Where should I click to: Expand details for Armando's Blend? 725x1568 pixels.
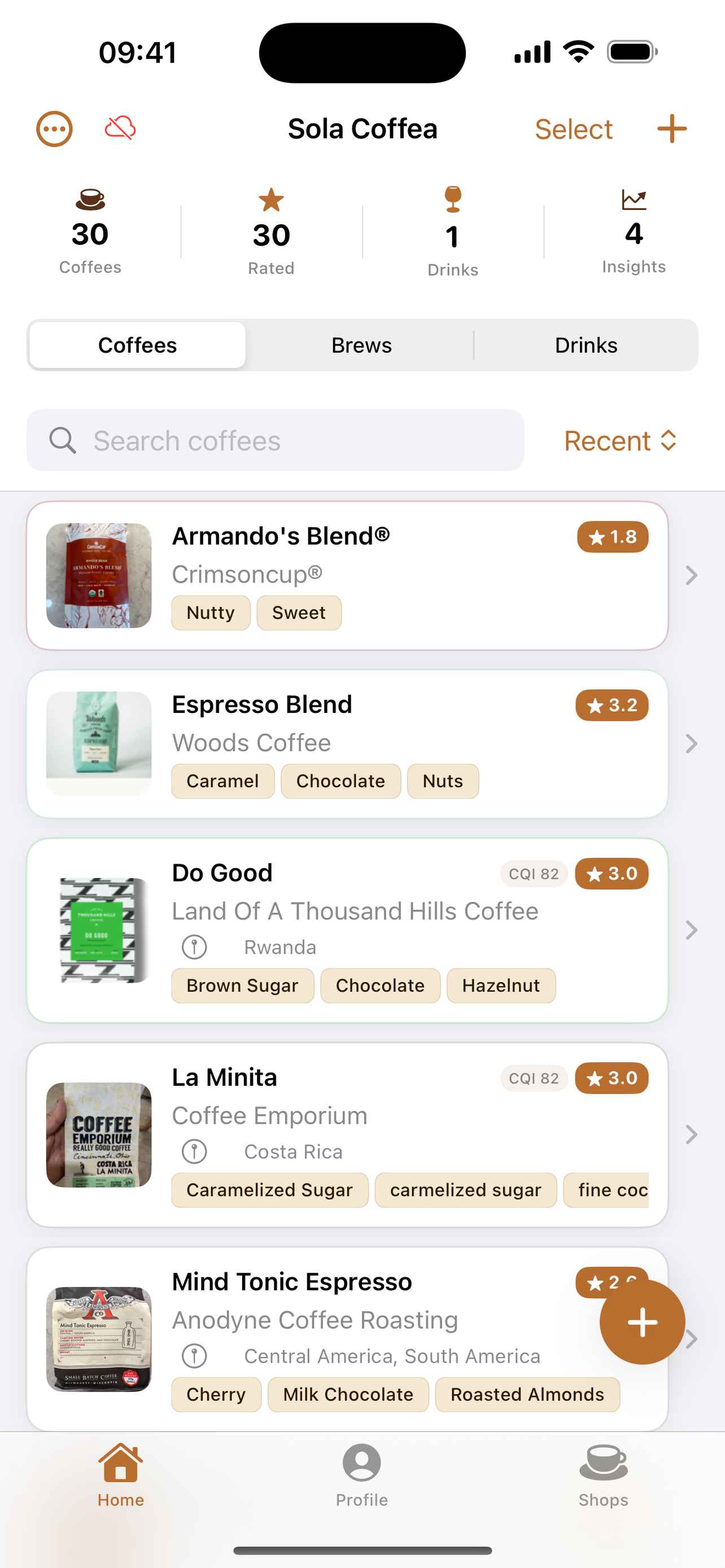691,575
